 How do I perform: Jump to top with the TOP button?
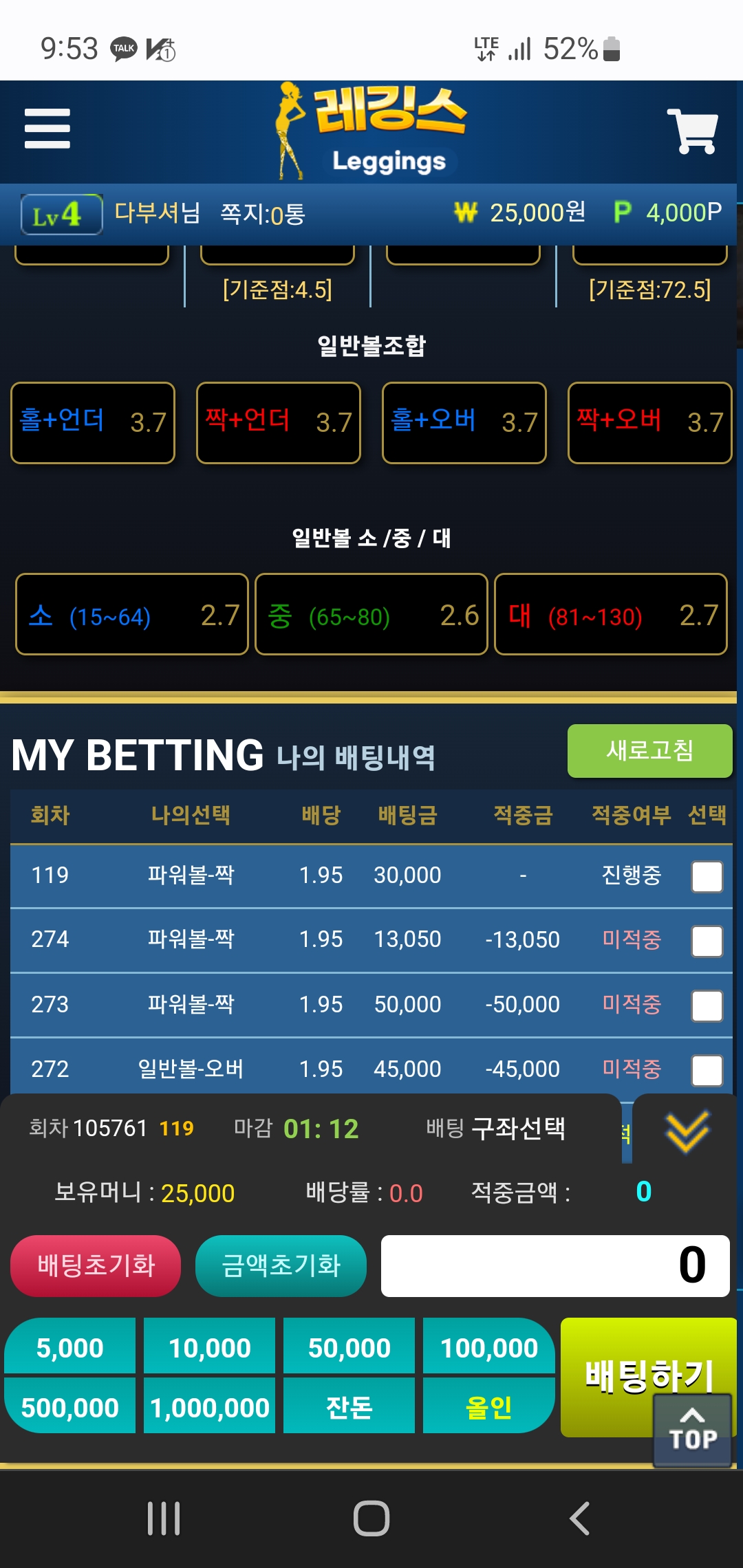point(692,1430)
